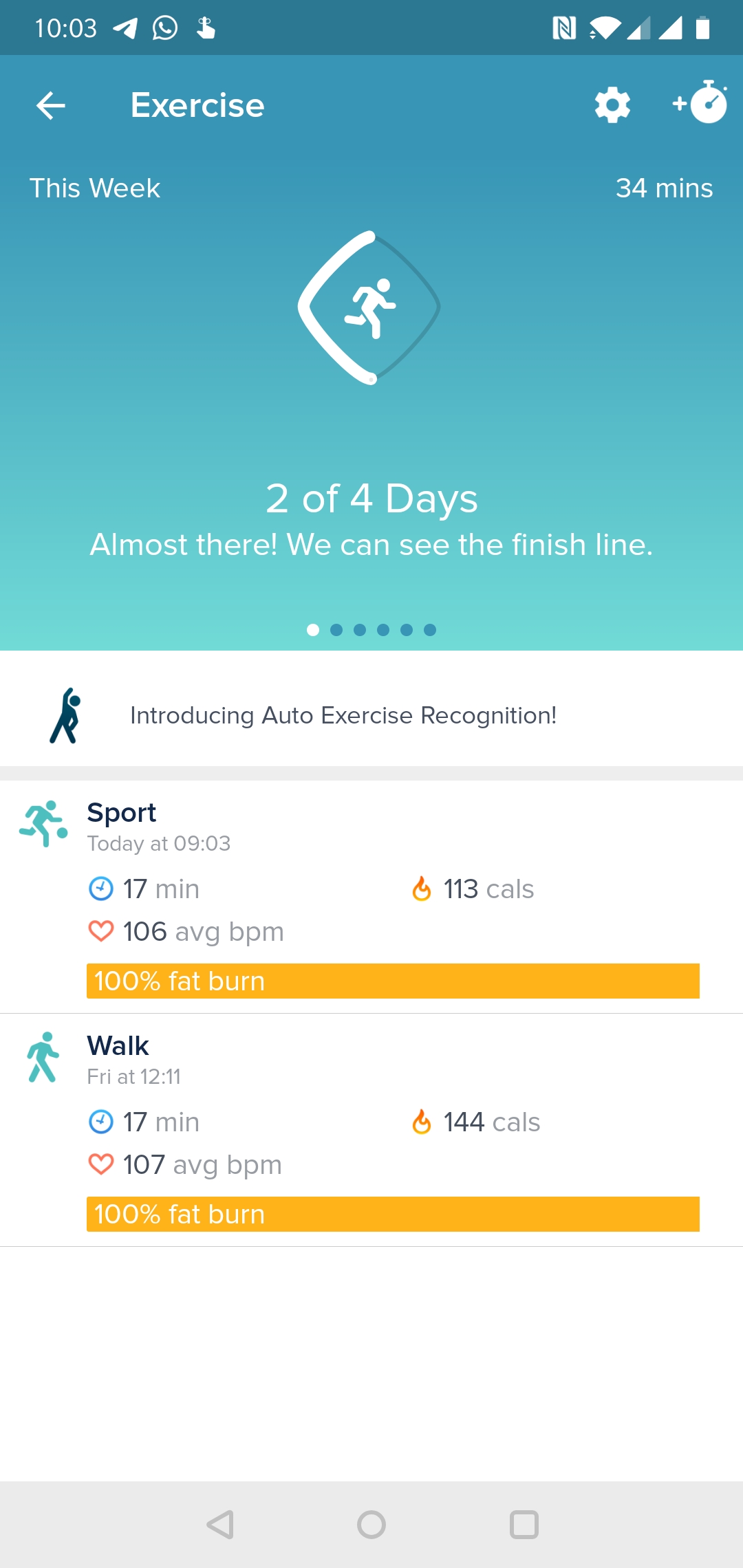Open the Sport exercise from today
743x1568 pixels.
click(x=371, y=897)
